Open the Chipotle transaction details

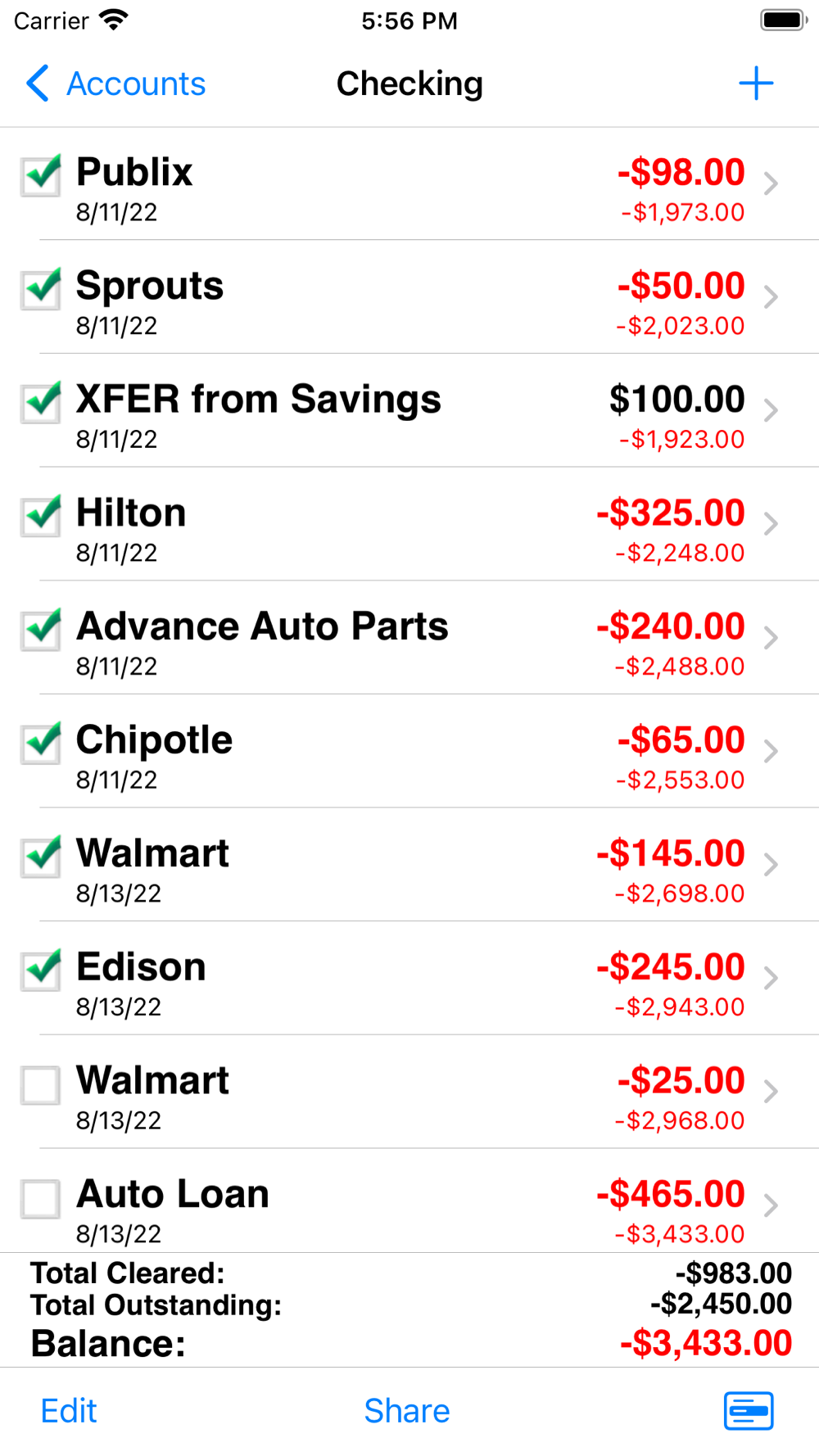[409, 752]
